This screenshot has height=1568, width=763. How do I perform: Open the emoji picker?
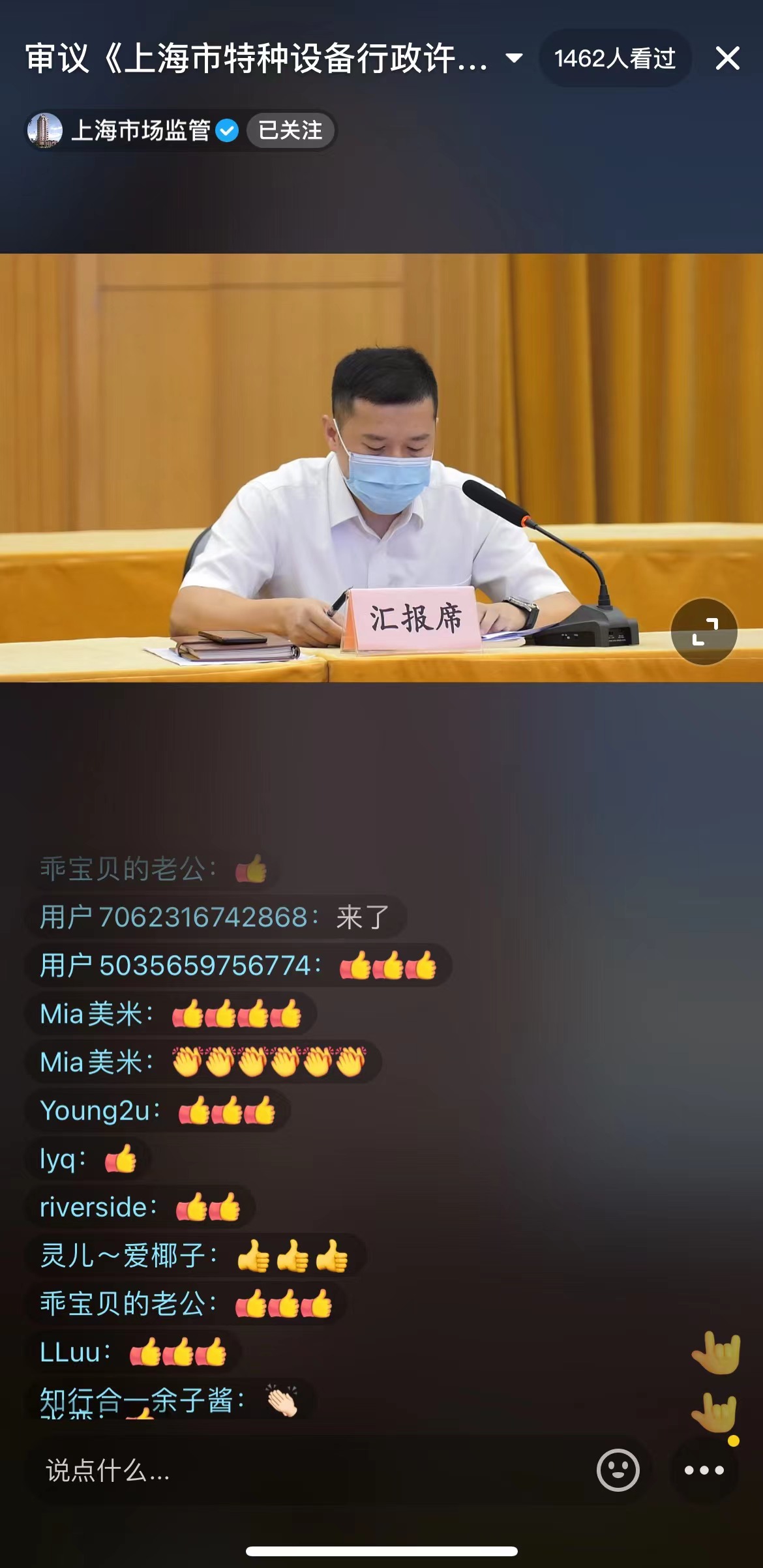click(x=618, y=1470)
